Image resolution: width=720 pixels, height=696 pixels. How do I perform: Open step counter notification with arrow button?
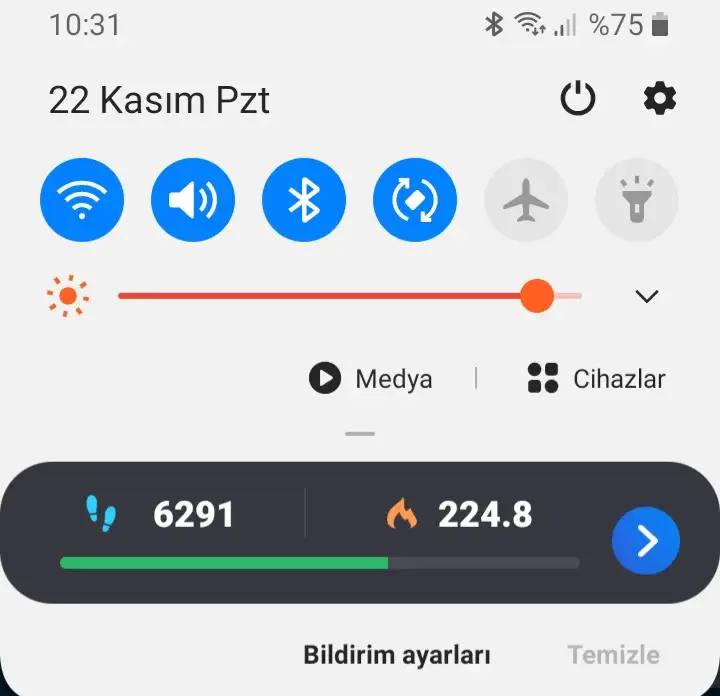[x=646, y=541]
